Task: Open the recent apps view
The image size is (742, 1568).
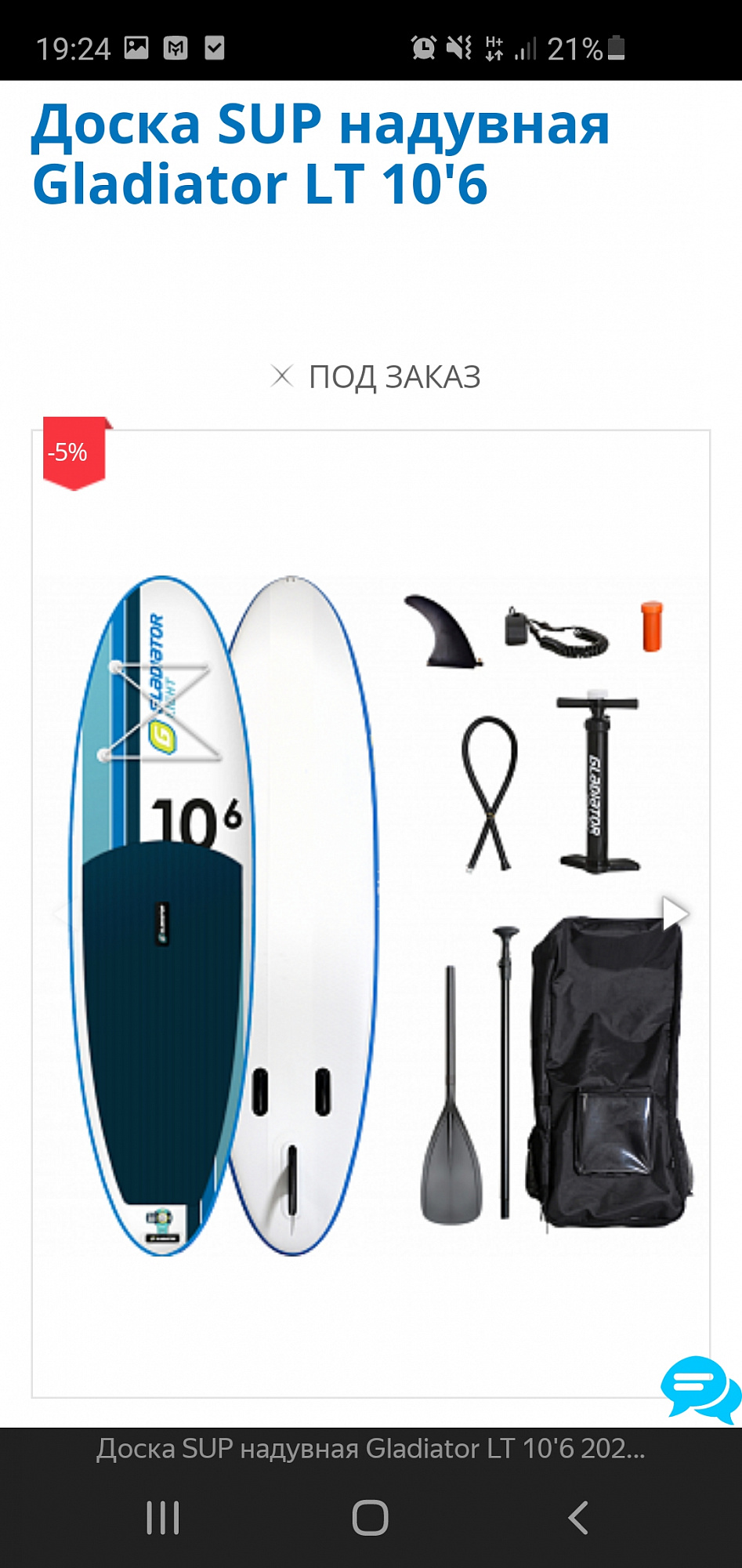Action: [x=163, y=1518]
